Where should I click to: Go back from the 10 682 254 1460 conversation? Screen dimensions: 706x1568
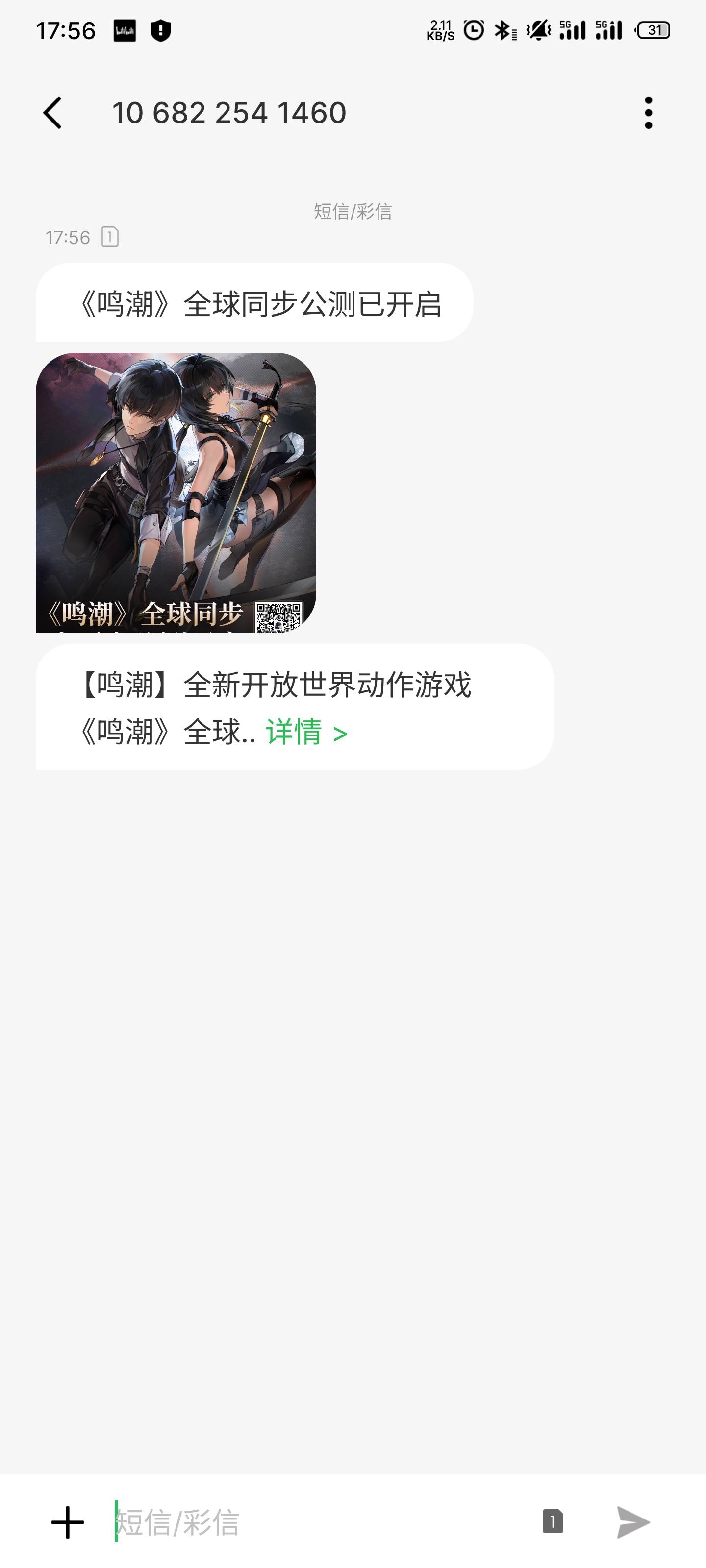click(x=53, y=113)
